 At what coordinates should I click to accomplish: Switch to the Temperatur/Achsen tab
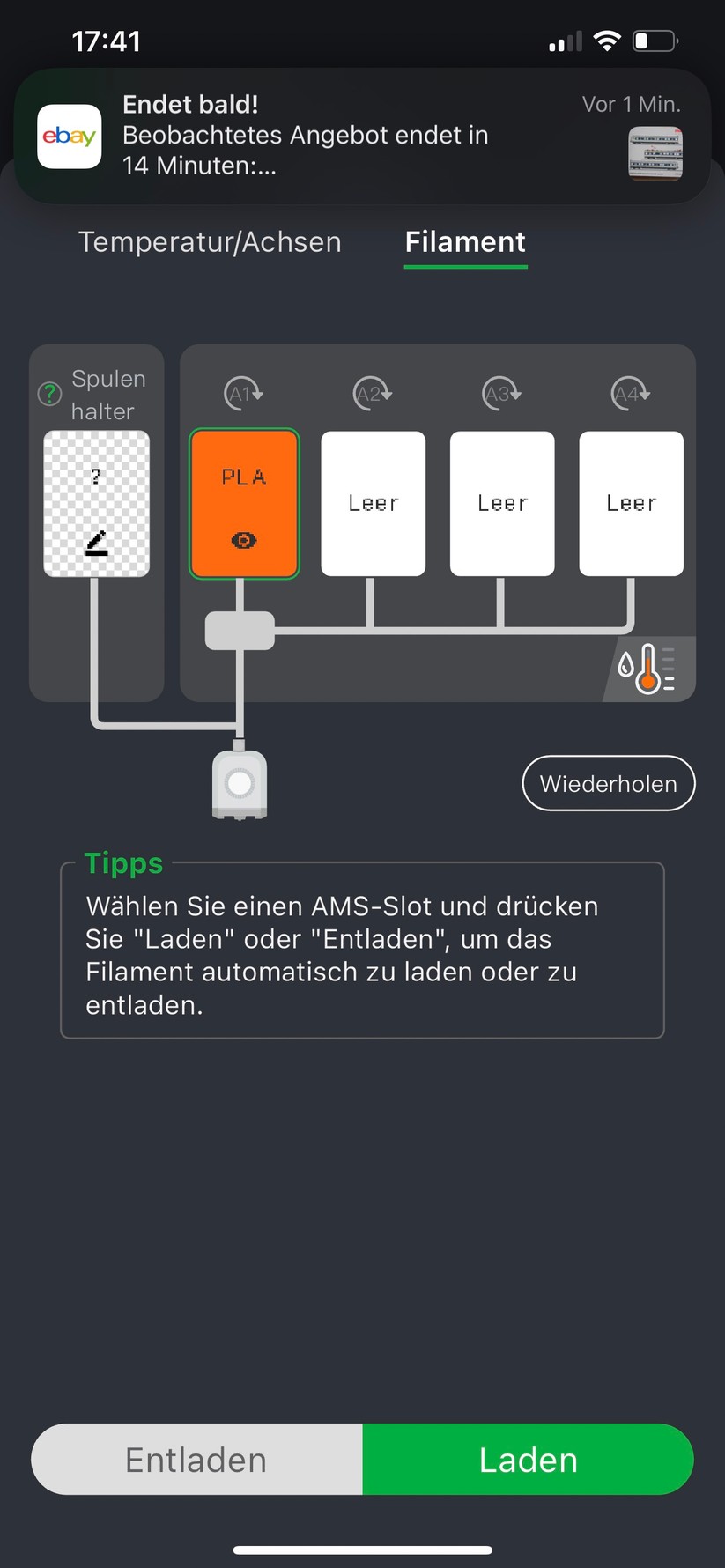(x=210, y=242)
